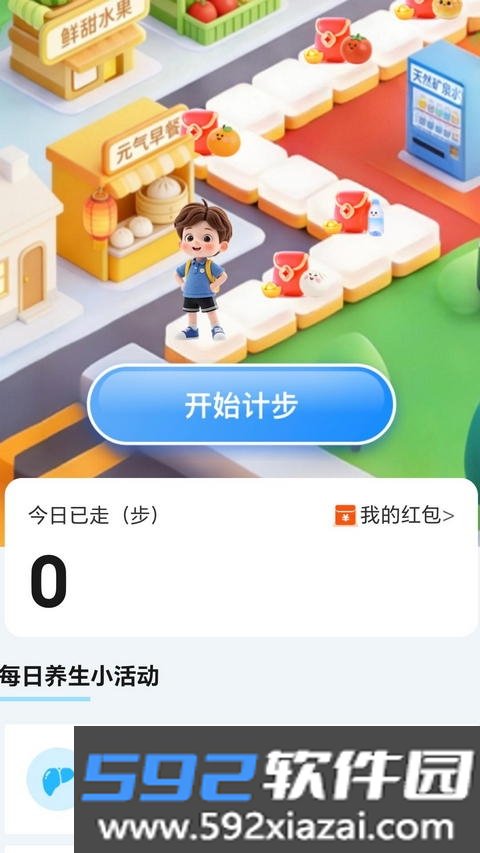Open 我的红包 link
This screenshot has height=853, width=480.
pos(394,515)
